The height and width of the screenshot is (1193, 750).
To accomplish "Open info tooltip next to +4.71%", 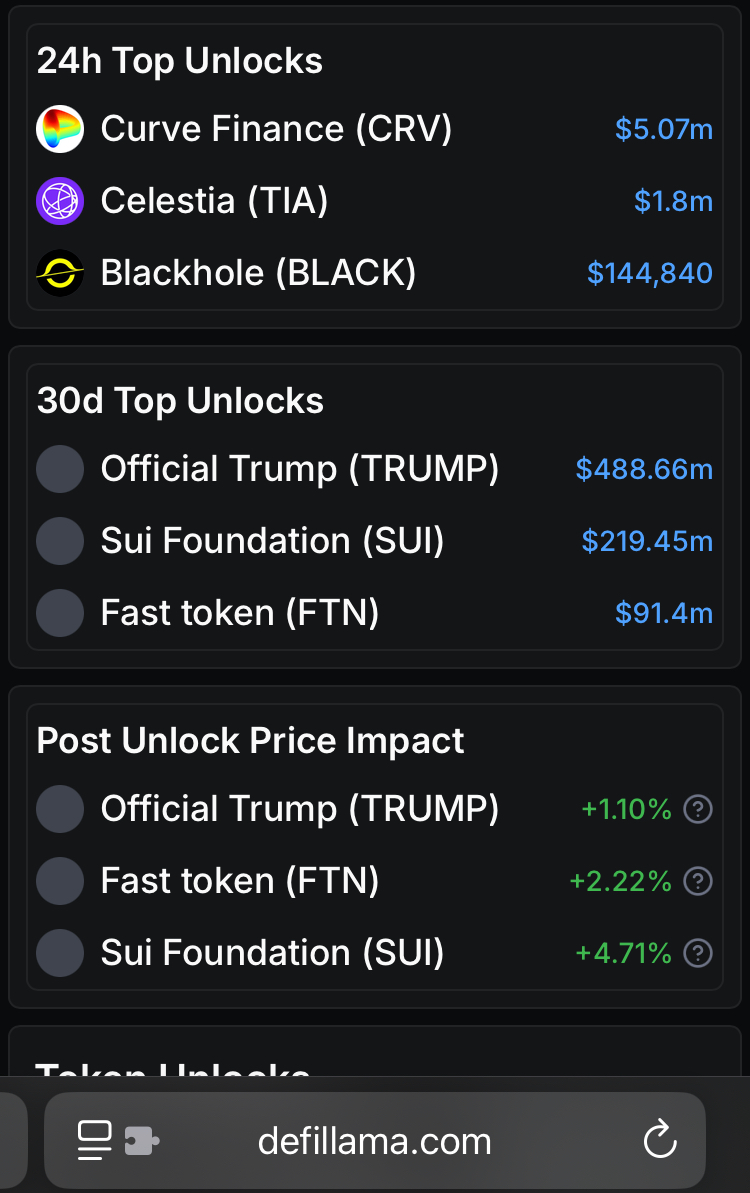I will pyautogui.click(x=697, y=953).
